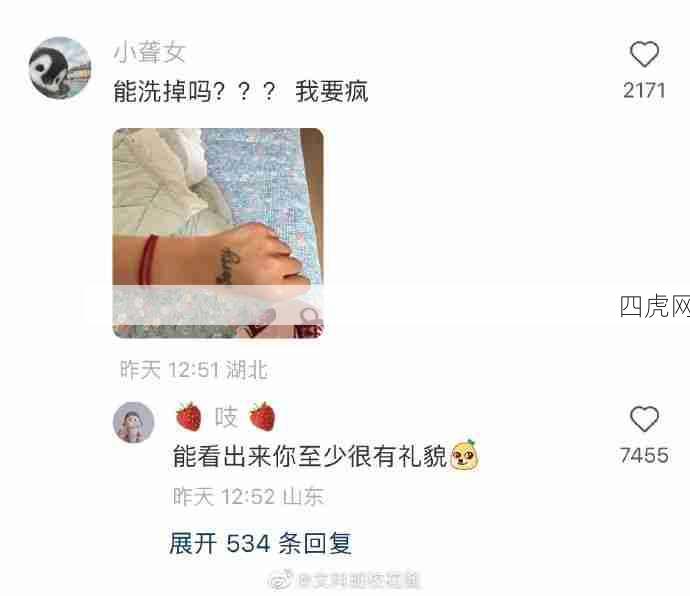
Task: Open the strawberry 吱 replier's avatar
Action: [x=133, y=423]
